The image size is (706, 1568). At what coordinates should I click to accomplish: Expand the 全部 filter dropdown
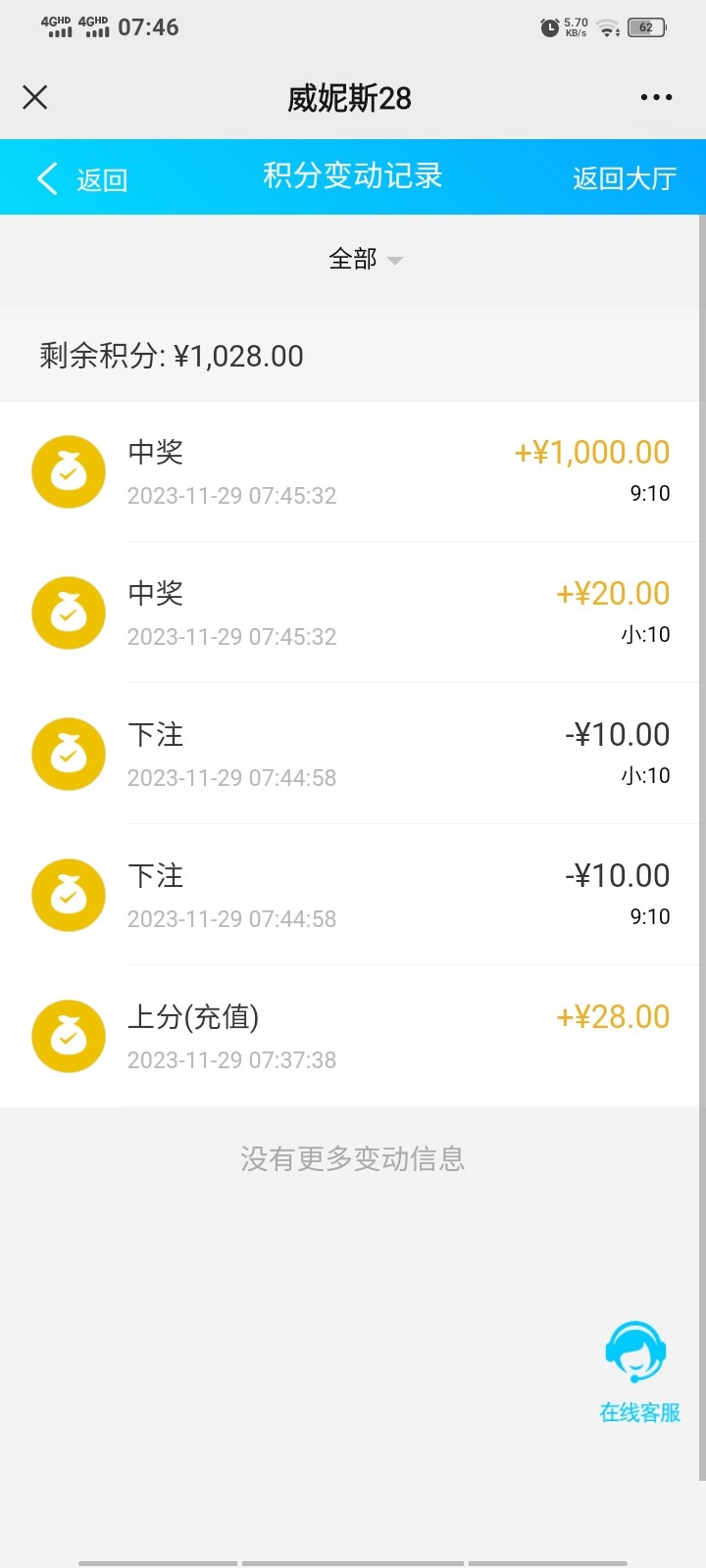point(365,259)
